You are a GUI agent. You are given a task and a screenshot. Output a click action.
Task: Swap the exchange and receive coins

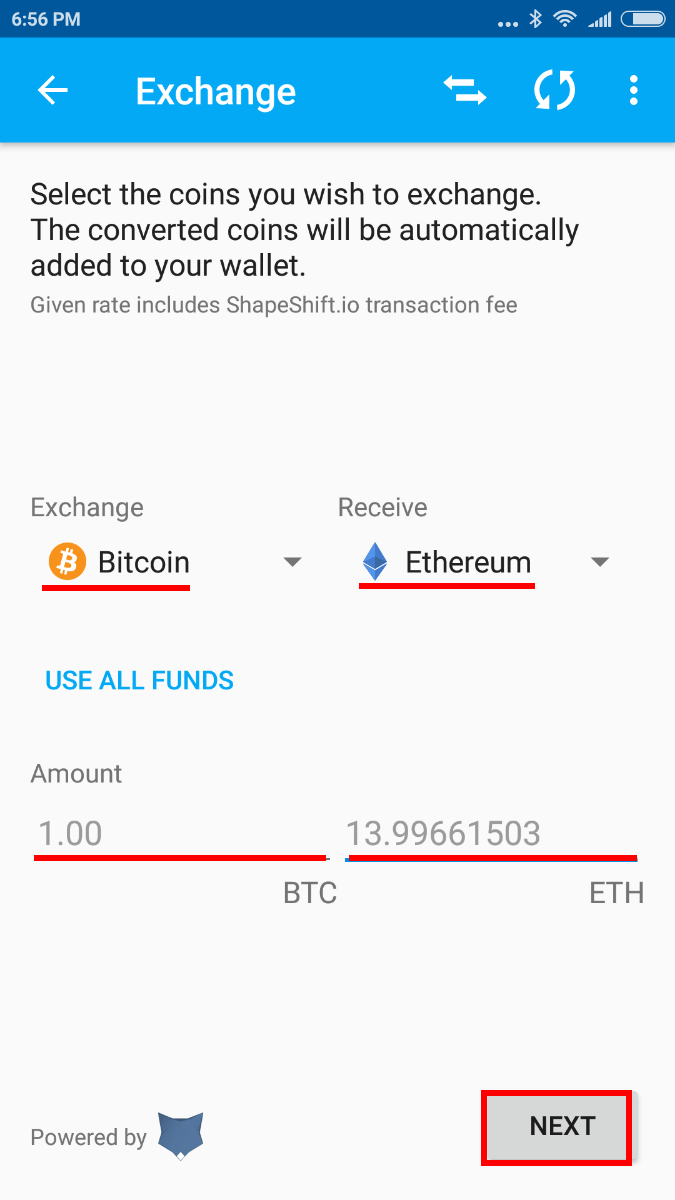coord(465,91)
